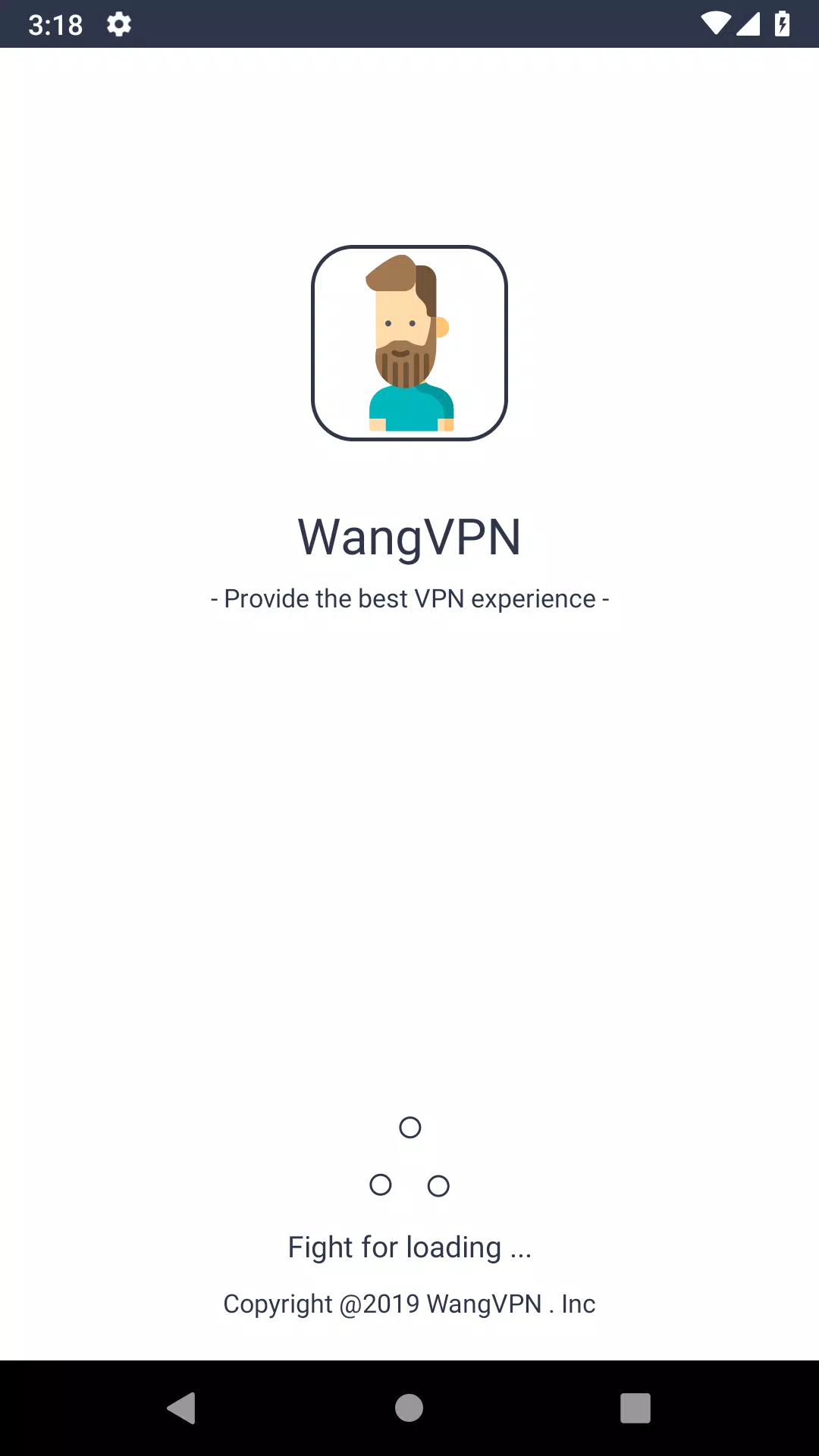Tap the battery charging icon
This screenshot has height=1456, width=819.
pos(783,23)
